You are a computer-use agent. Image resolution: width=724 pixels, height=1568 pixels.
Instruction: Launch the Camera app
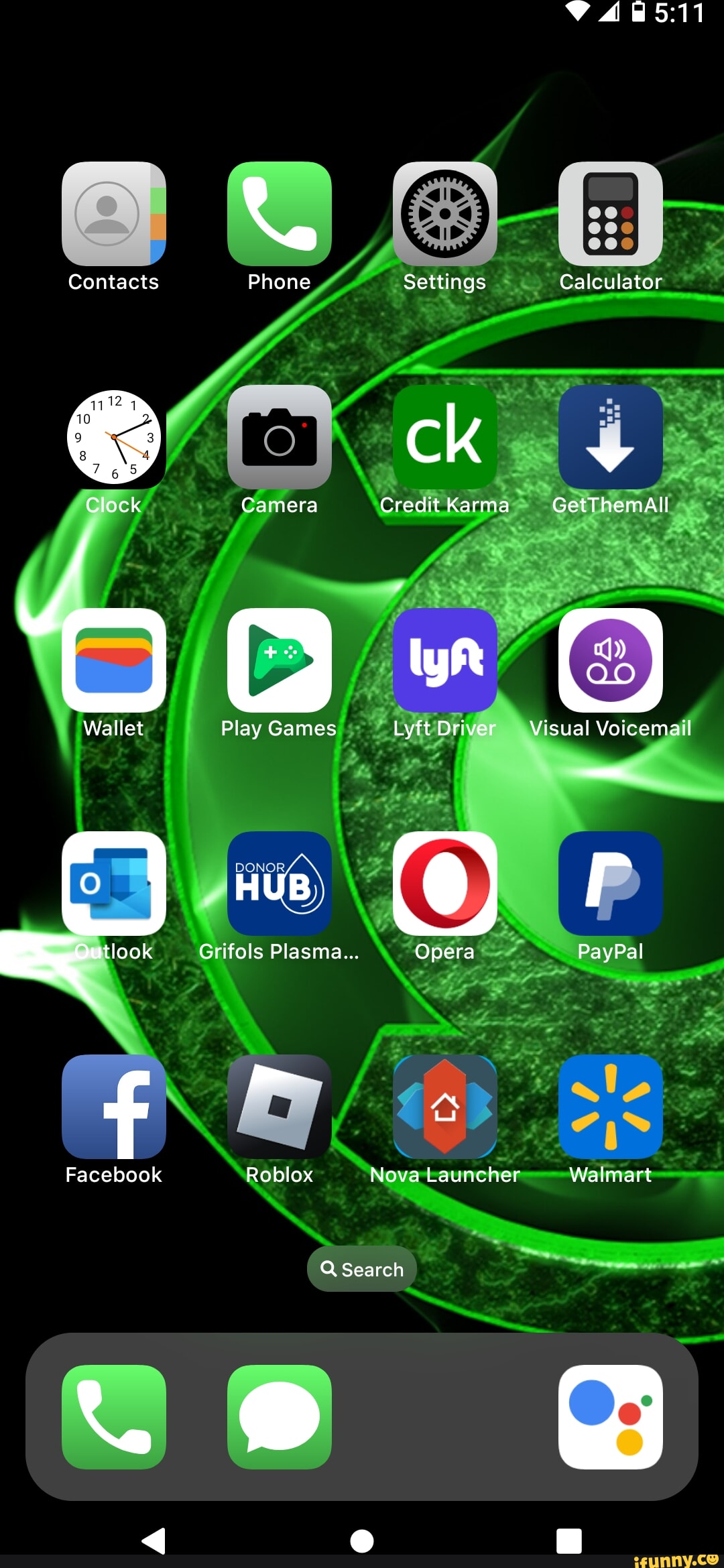[279, 437]
